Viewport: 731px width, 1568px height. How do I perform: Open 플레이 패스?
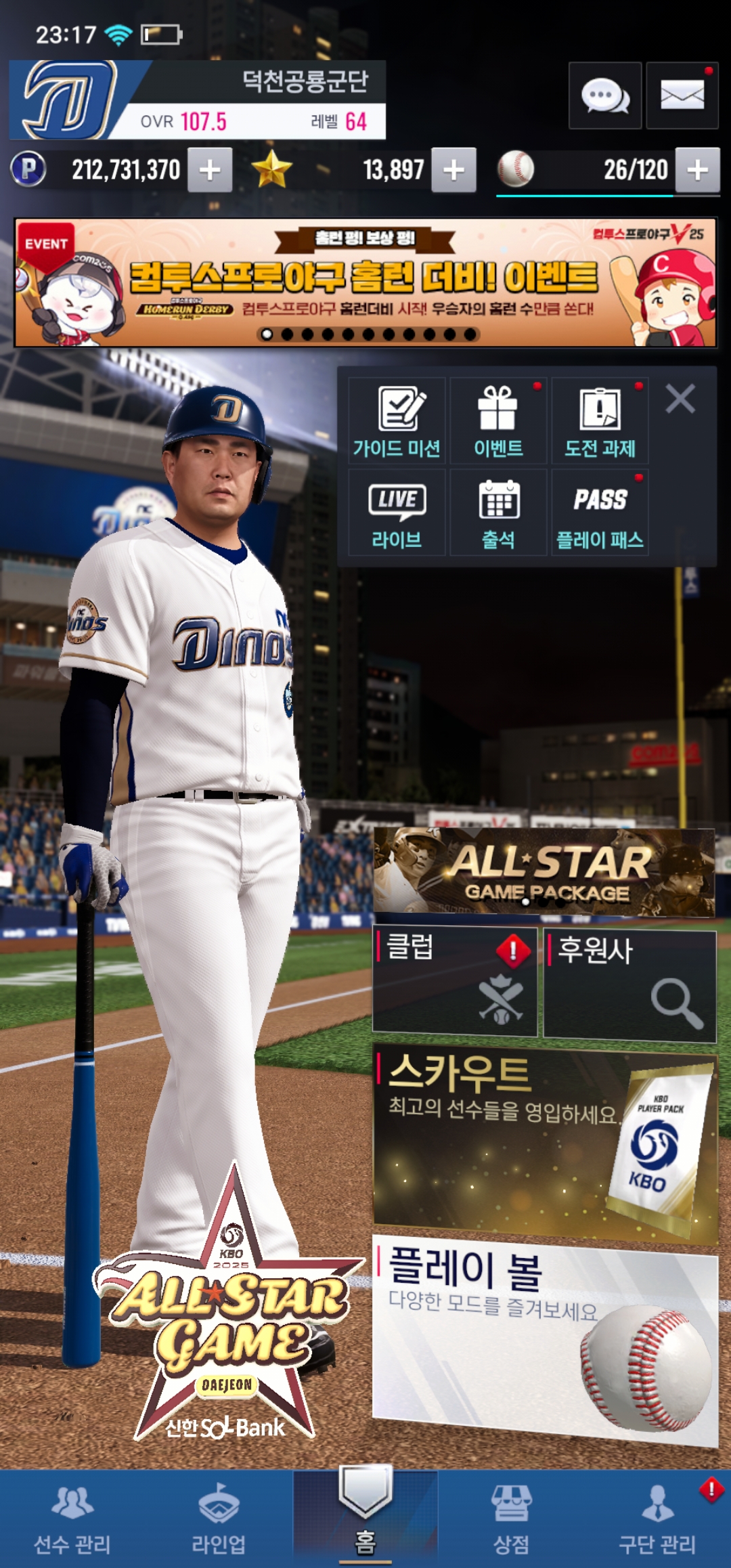coord(600,513)
